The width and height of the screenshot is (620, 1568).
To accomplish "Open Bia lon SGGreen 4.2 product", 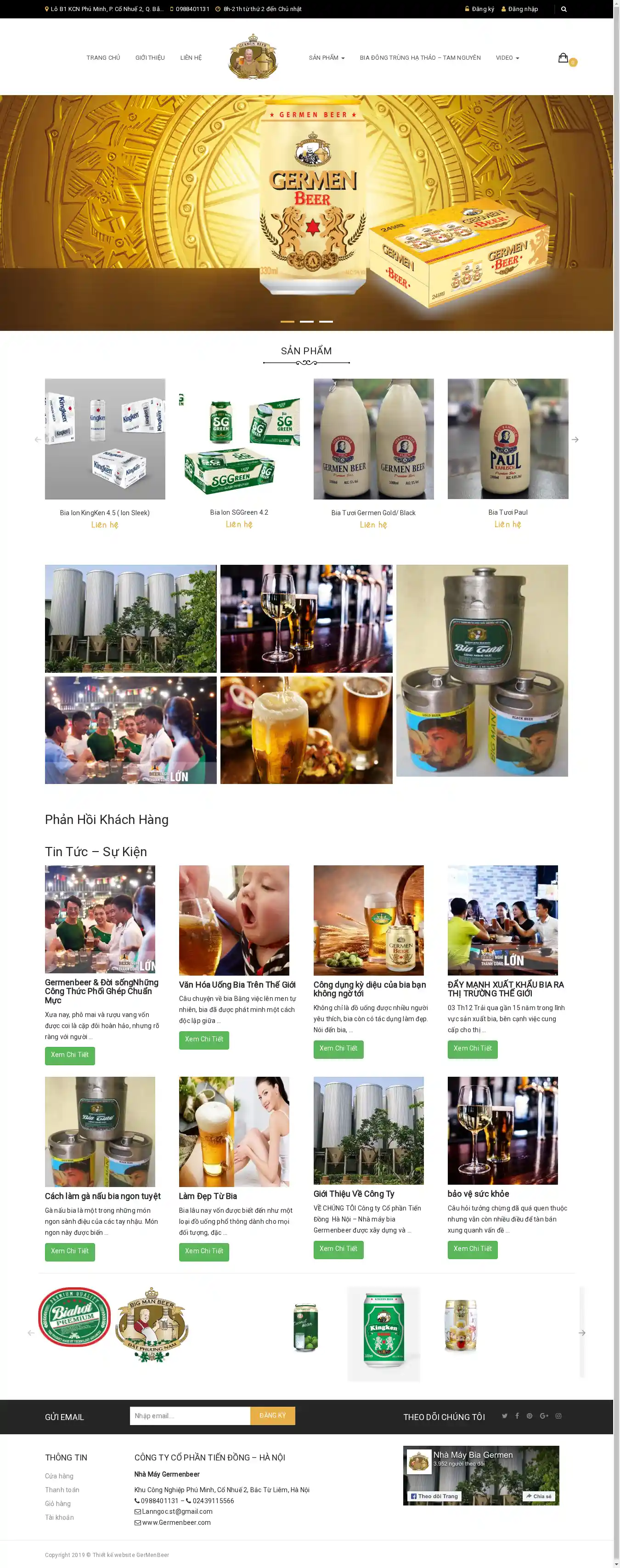I will [238, 512].
